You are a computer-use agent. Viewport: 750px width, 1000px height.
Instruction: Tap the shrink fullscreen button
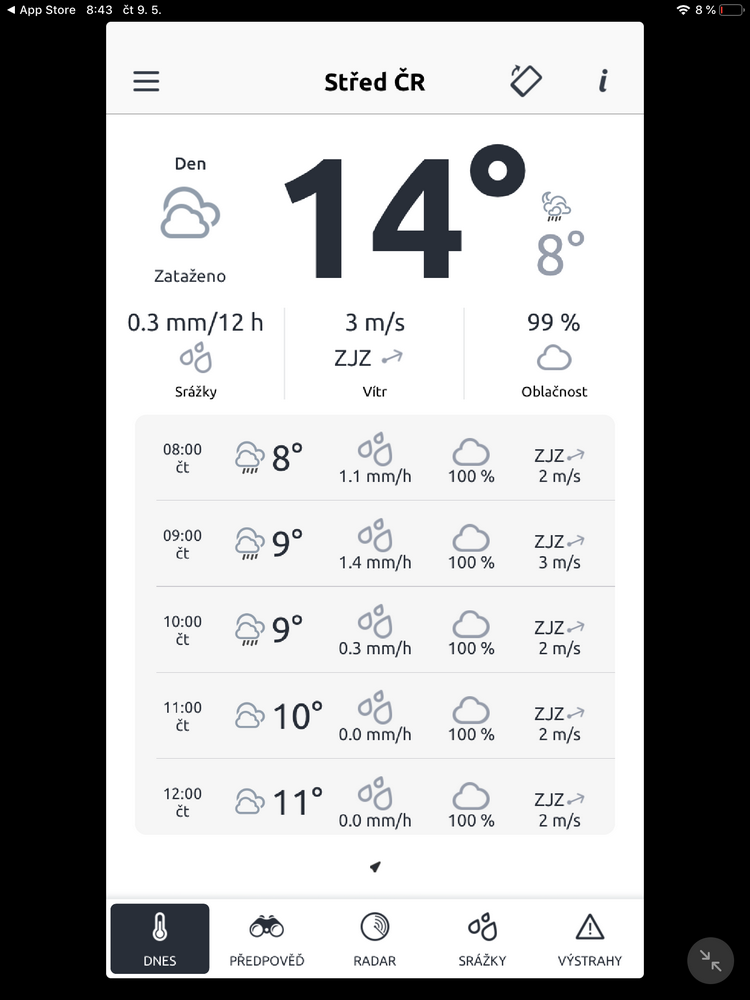pos(711,961)
